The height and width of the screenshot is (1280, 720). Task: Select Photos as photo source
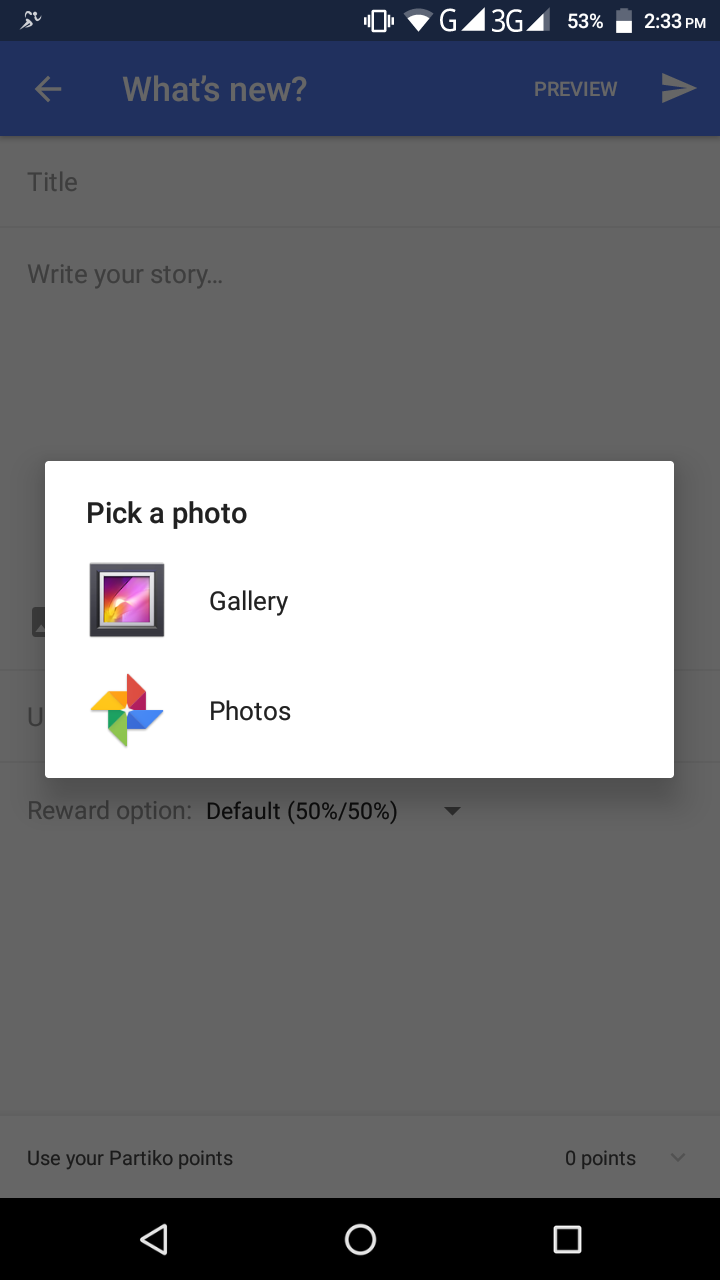(249, 711)
